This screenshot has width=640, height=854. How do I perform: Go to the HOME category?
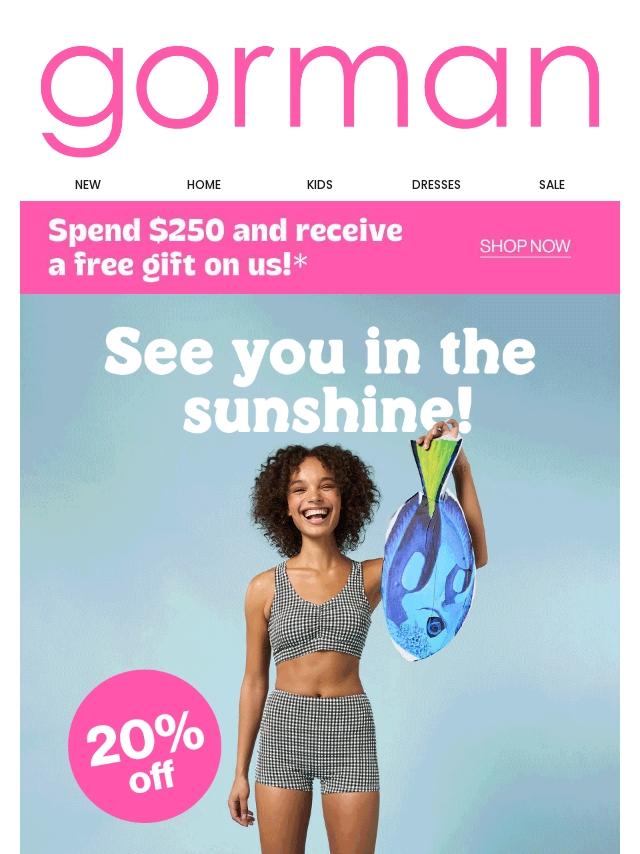[x=204, y=185]
